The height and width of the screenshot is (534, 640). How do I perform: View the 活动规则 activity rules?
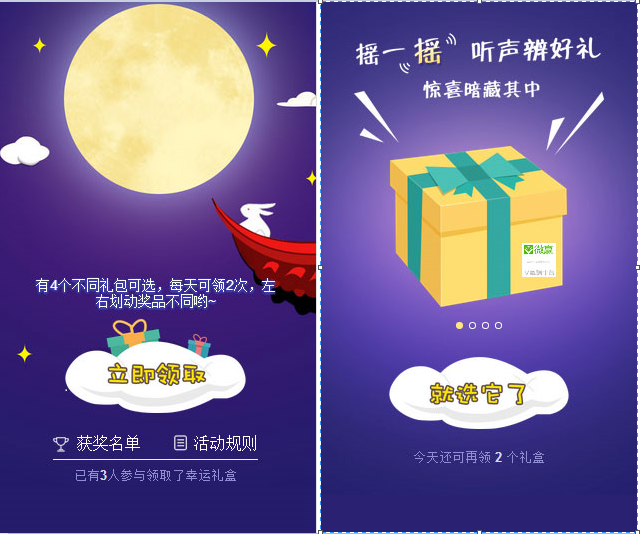(x=215, y=443)
